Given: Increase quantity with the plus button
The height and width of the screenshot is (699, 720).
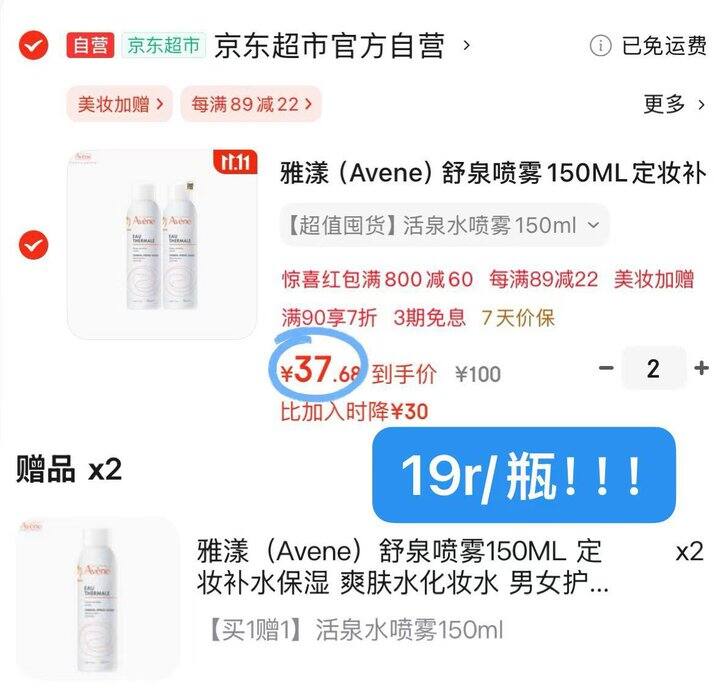Looking at the screenshot, I should click(x=701, y=368).
